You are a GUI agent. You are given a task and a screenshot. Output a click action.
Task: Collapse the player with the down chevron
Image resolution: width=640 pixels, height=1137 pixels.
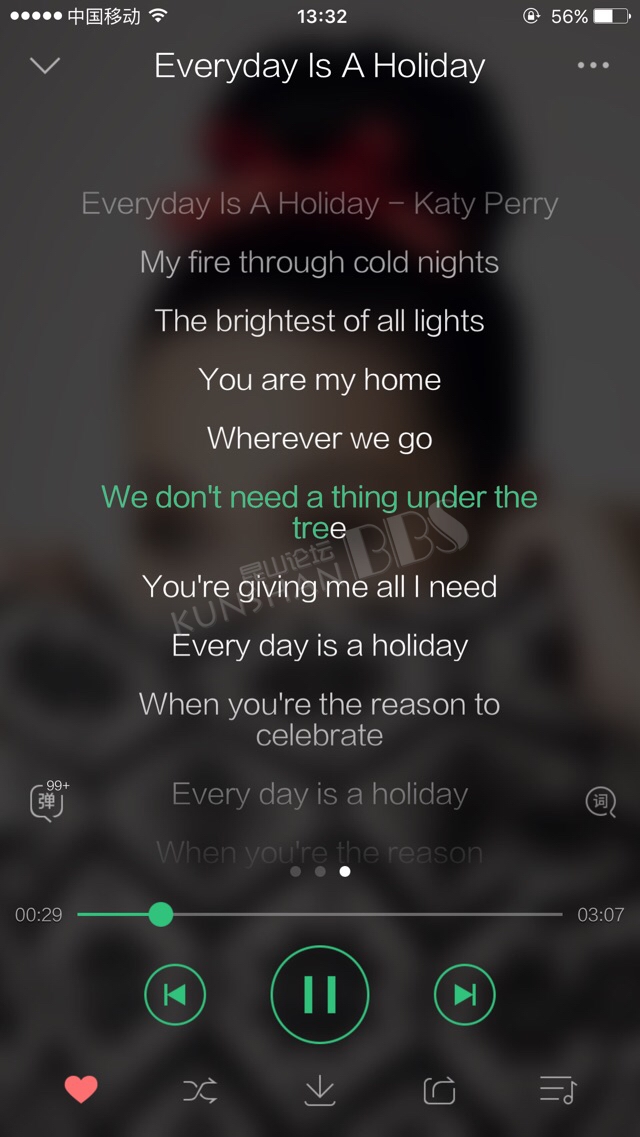[x=45, y=65]
